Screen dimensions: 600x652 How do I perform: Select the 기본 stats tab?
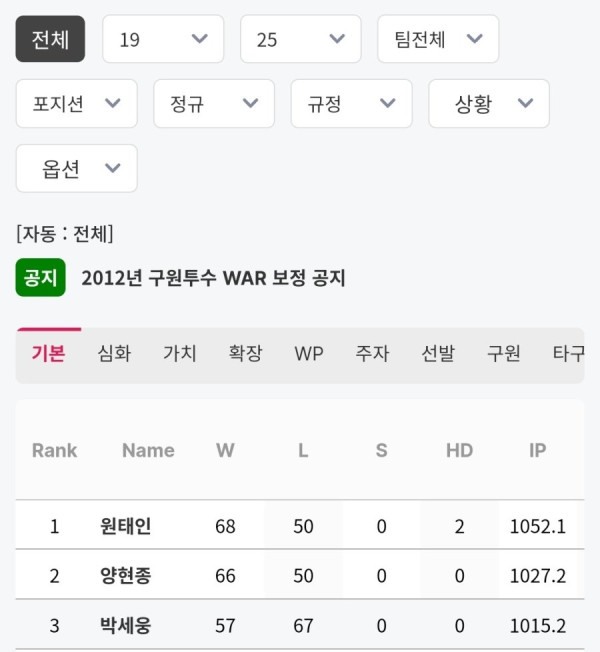48,354
